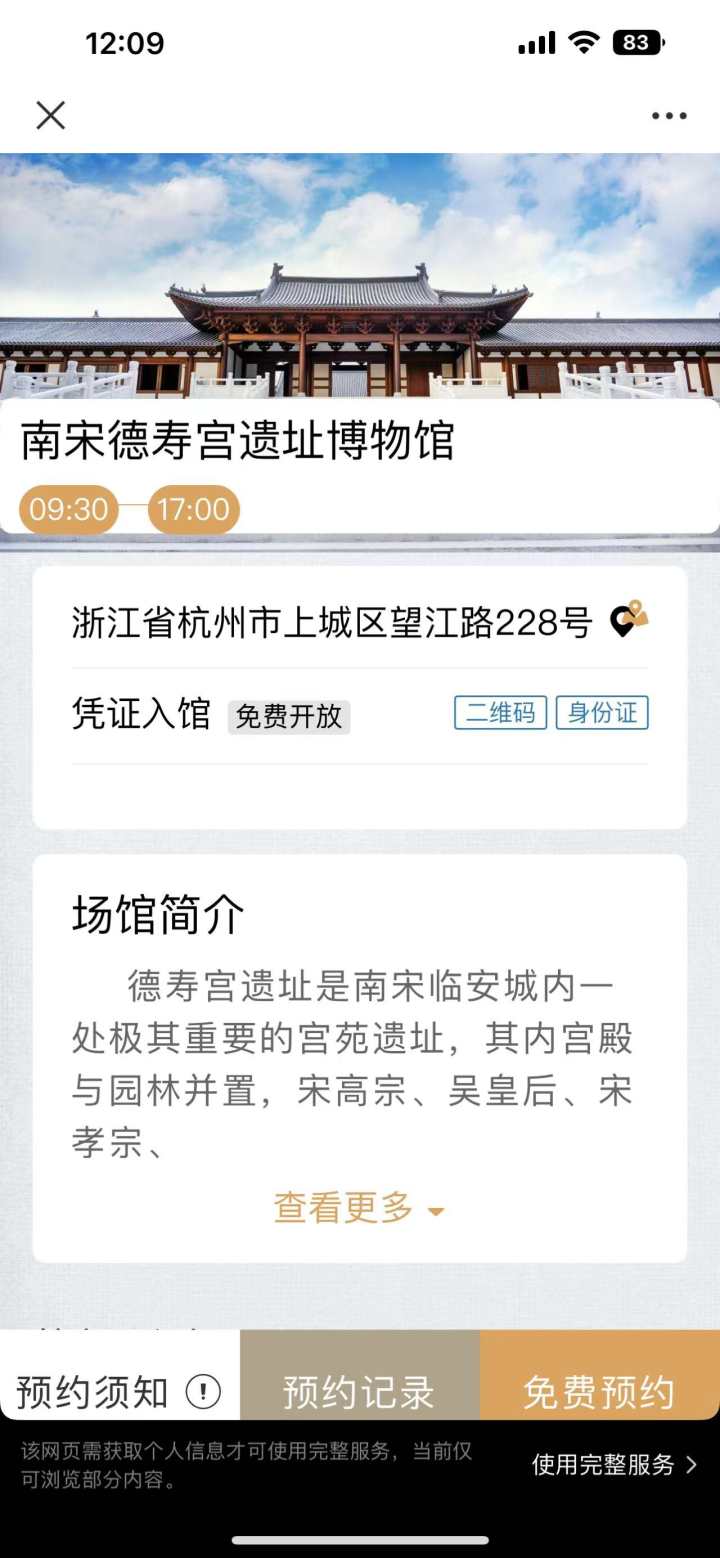Open the map location pin icon
The image size is (720, 1558).
pyautogui.click(x=629, y=619)
